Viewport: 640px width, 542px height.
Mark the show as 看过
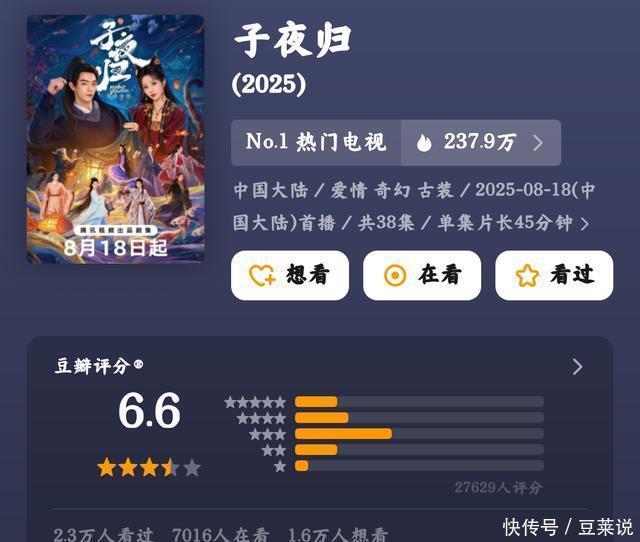tap(553, 275)
